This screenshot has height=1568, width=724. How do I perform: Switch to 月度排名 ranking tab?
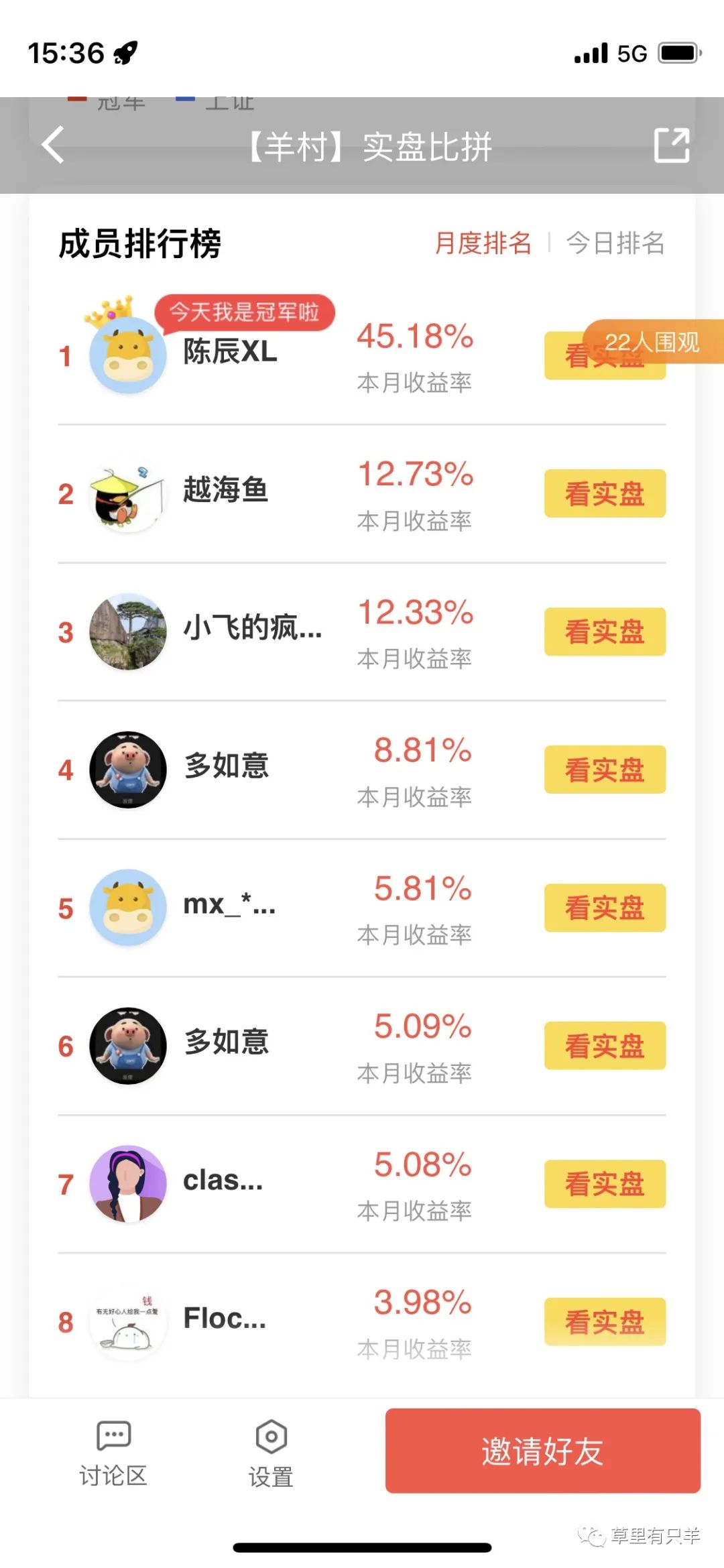(483, 243)
